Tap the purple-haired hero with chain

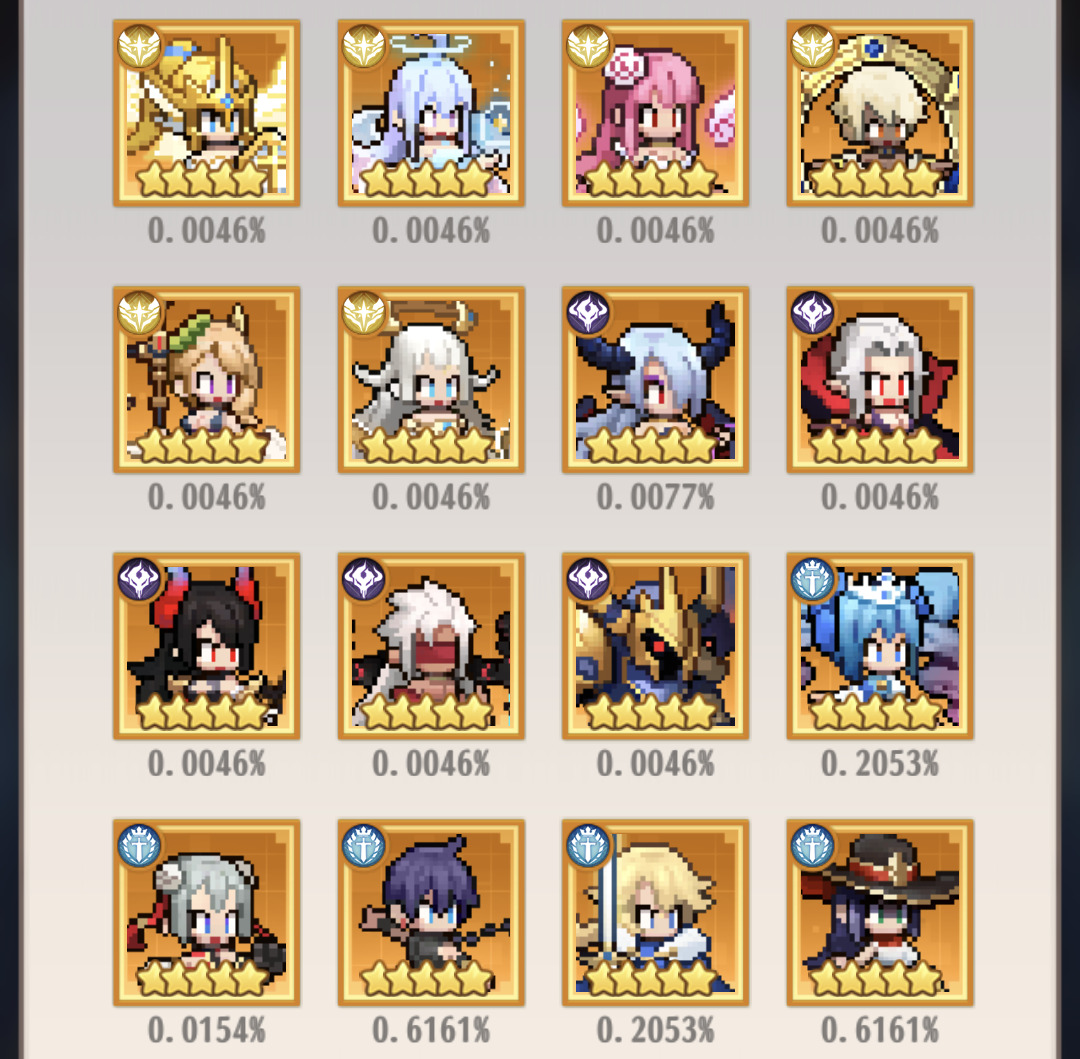click(x=431, y=912)
